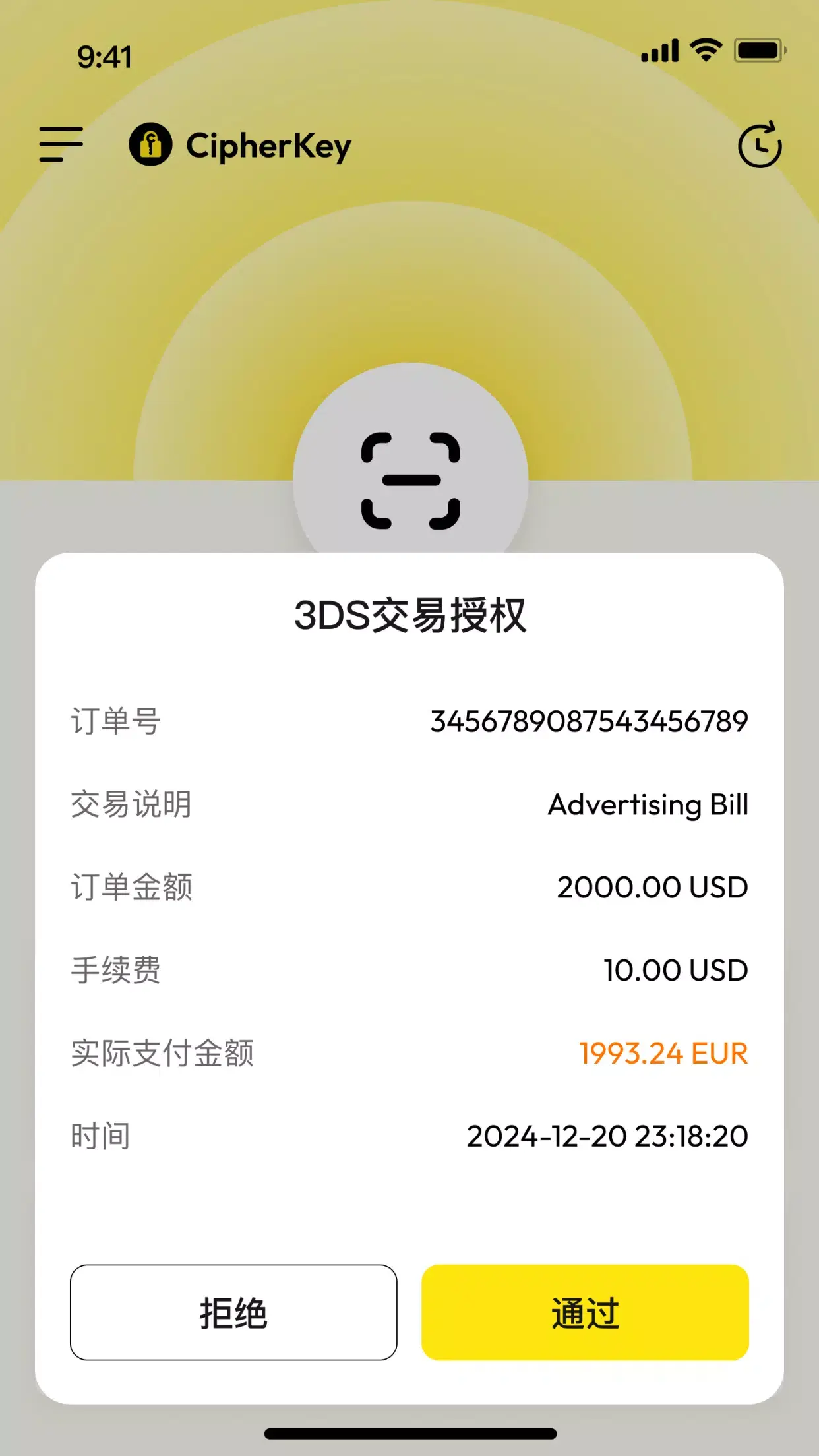Reject the transaction with 拒绝 button

point(233,1313)
